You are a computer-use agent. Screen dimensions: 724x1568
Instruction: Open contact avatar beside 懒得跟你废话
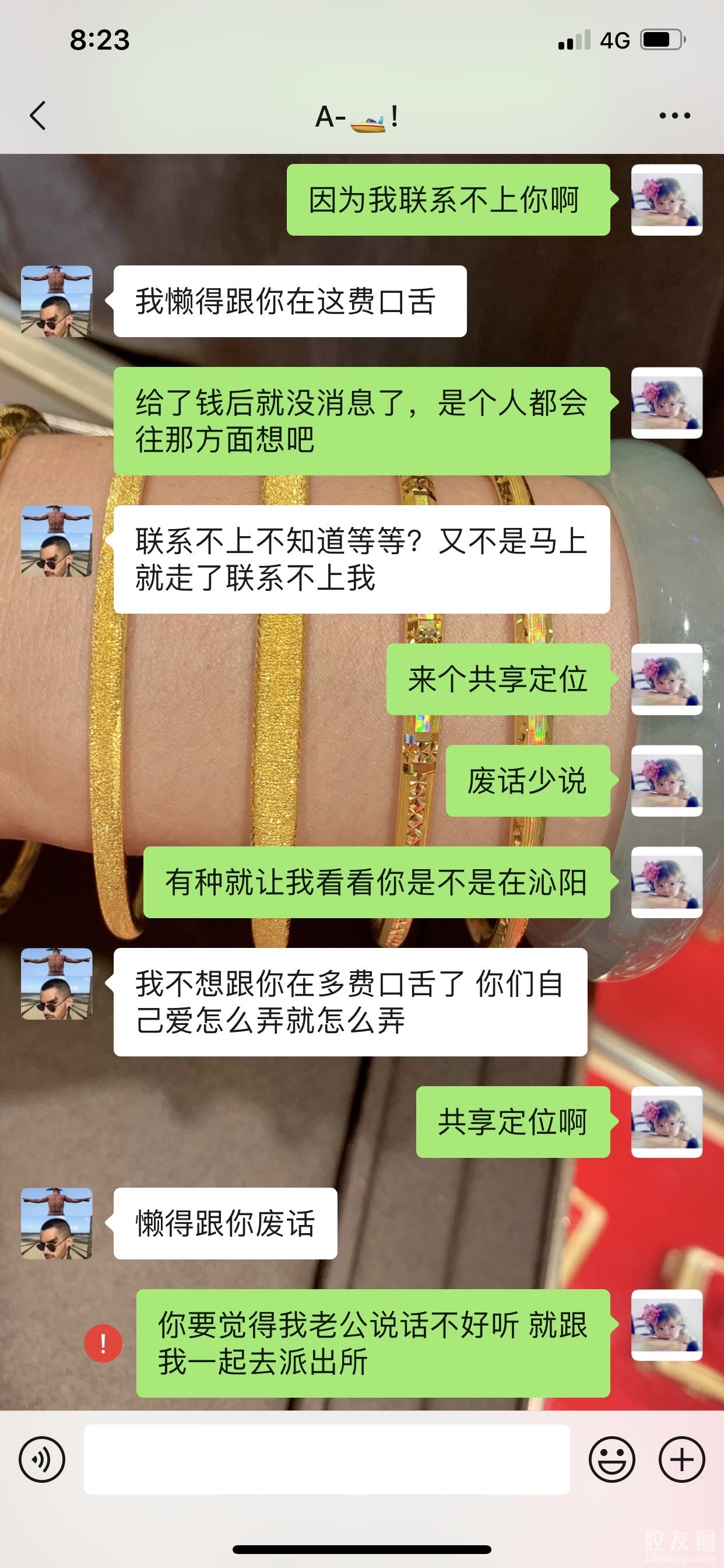[57, 1223]
